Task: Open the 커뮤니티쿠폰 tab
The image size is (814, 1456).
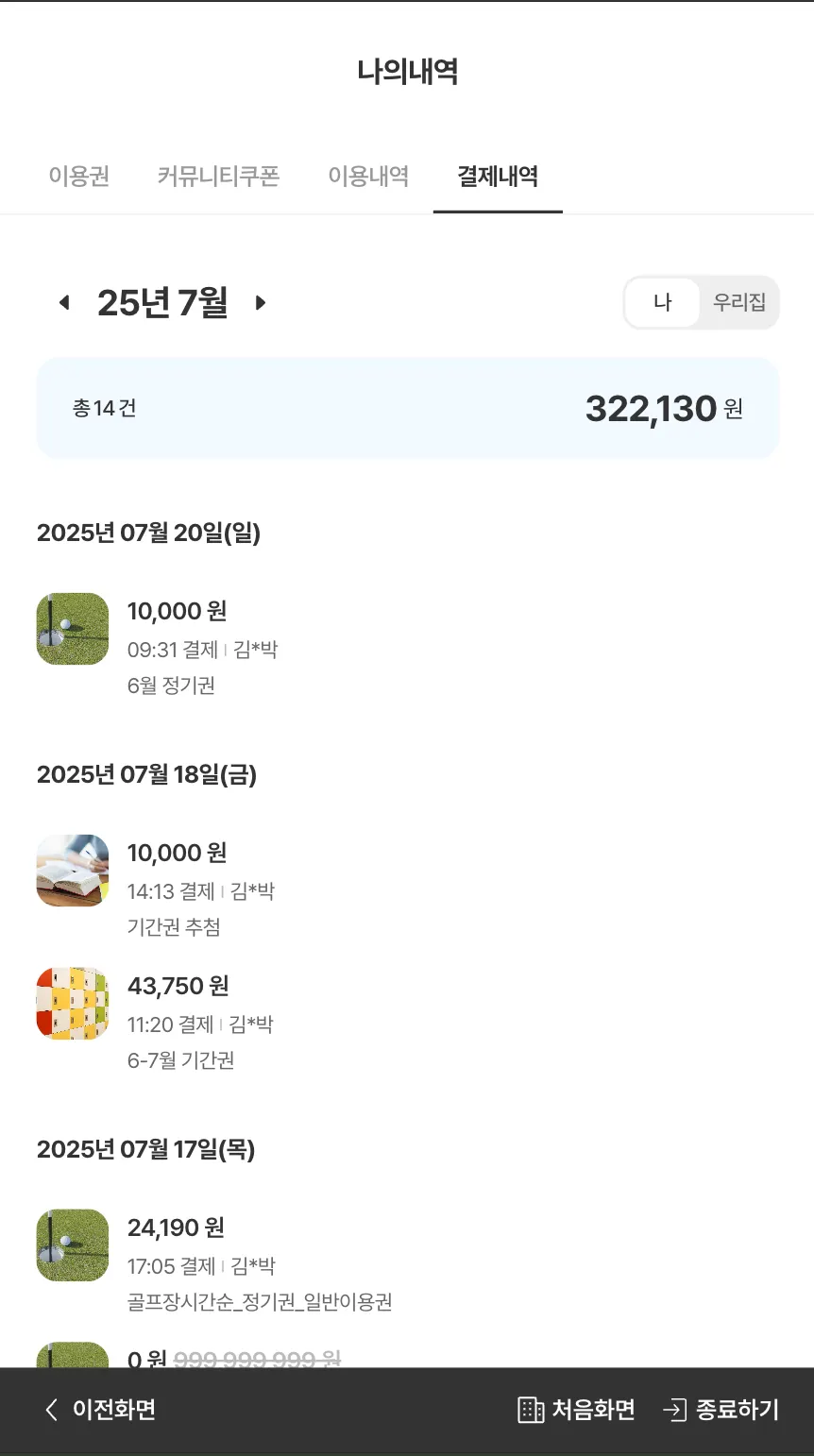Action: [x=218, y=176]
